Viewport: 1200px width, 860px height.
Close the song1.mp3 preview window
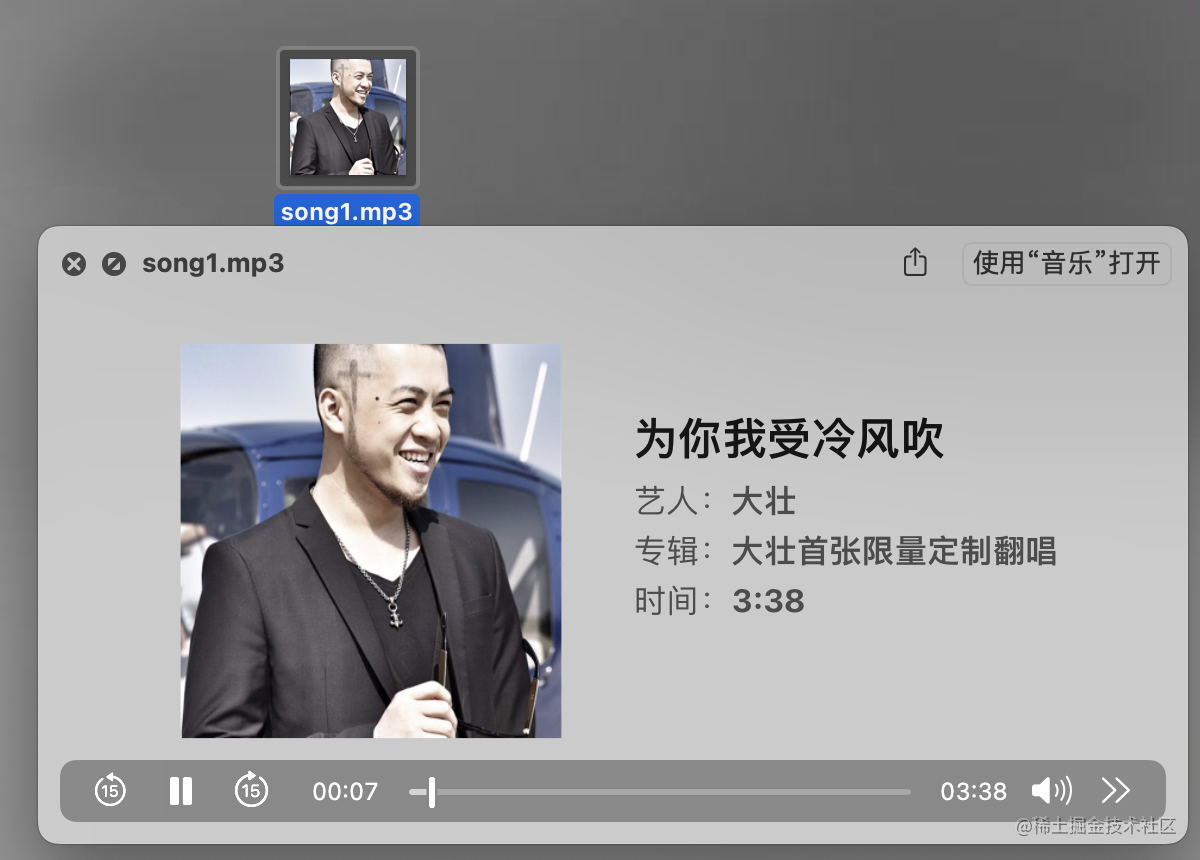point(74,264)
